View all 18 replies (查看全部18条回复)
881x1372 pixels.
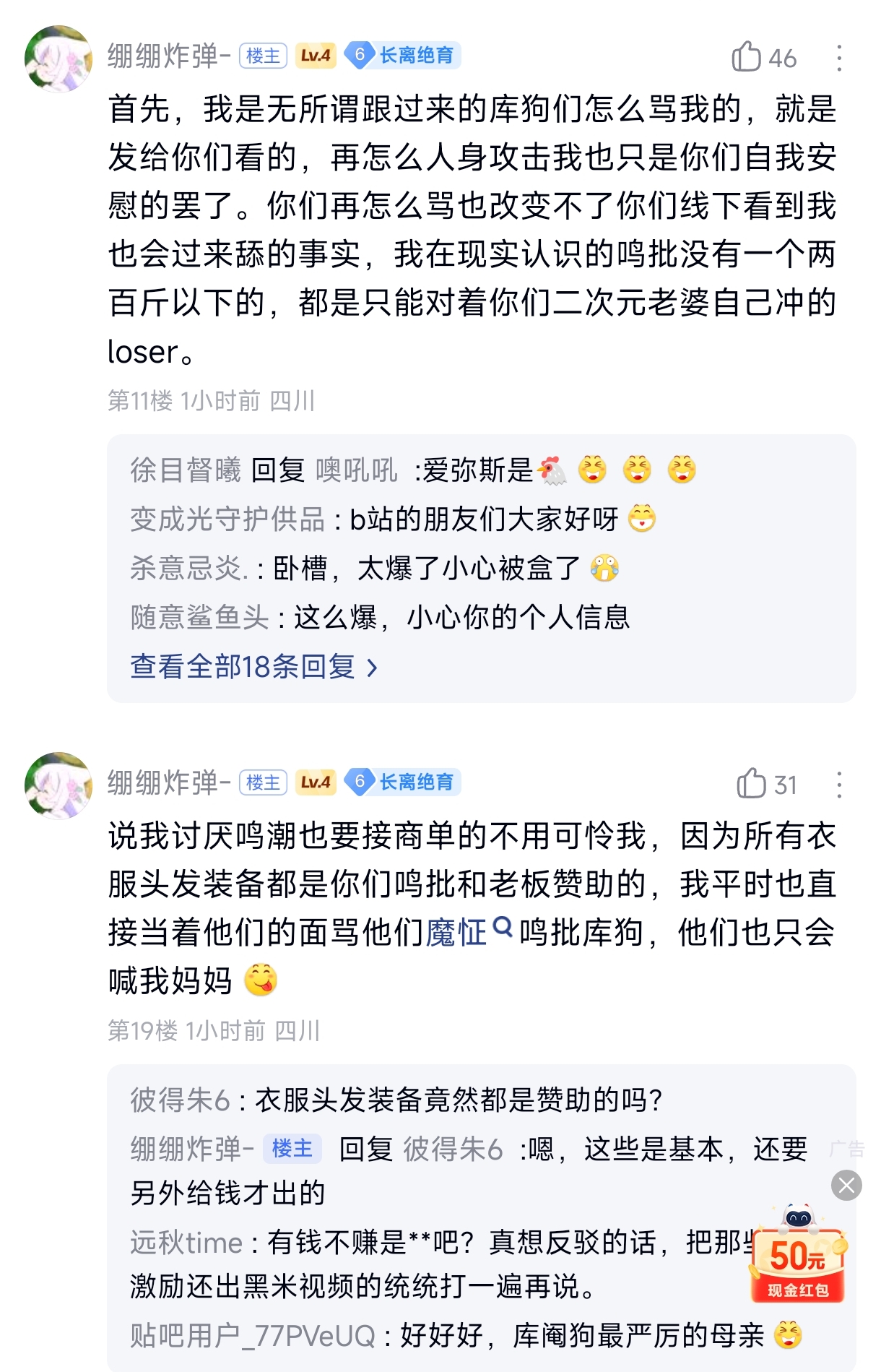click(254, 666)
